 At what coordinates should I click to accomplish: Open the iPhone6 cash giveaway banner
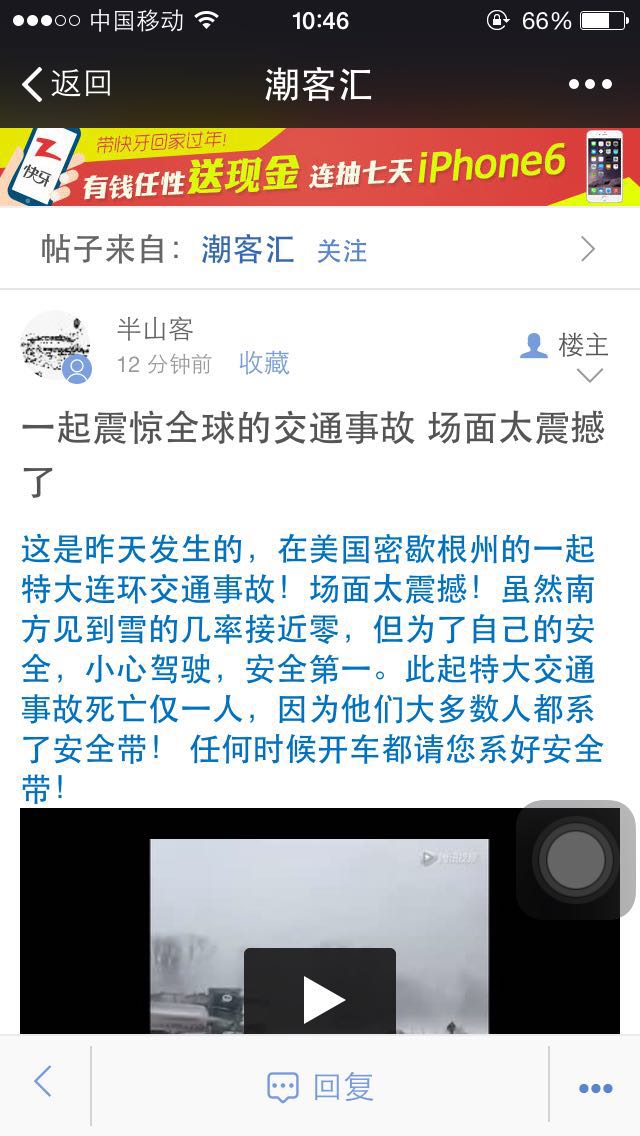pos(320,166)
